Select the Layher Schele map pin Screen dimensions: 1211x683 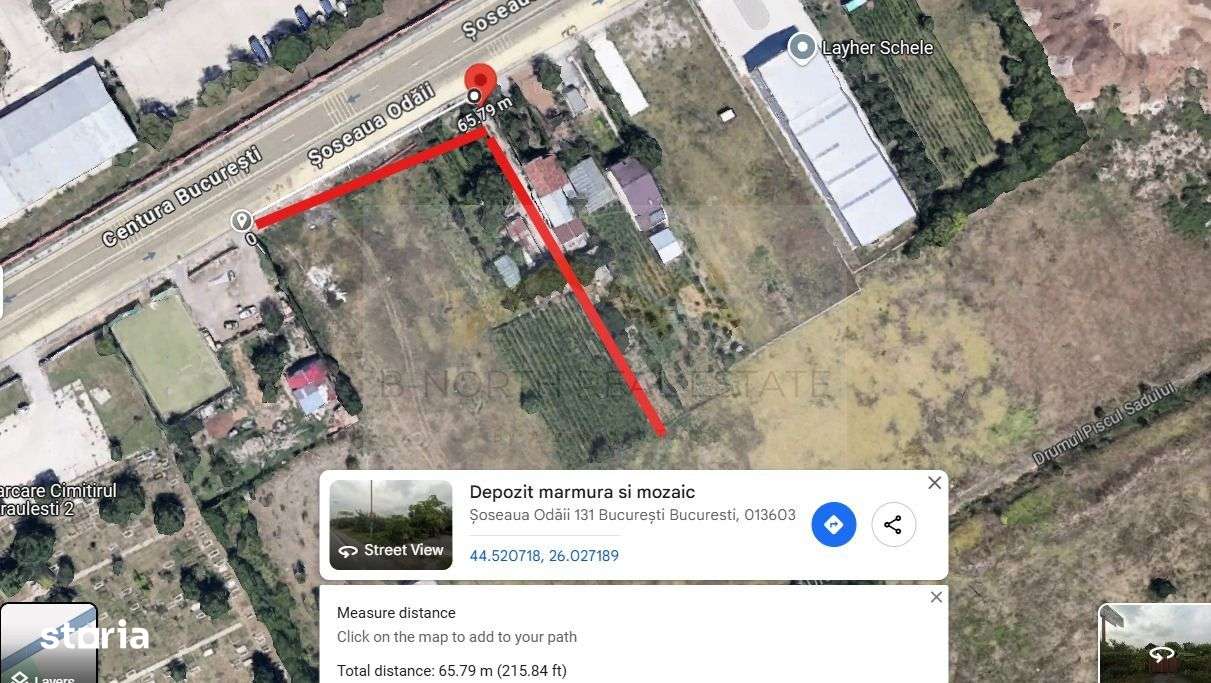pyautogui.click(x=801, y=47)
